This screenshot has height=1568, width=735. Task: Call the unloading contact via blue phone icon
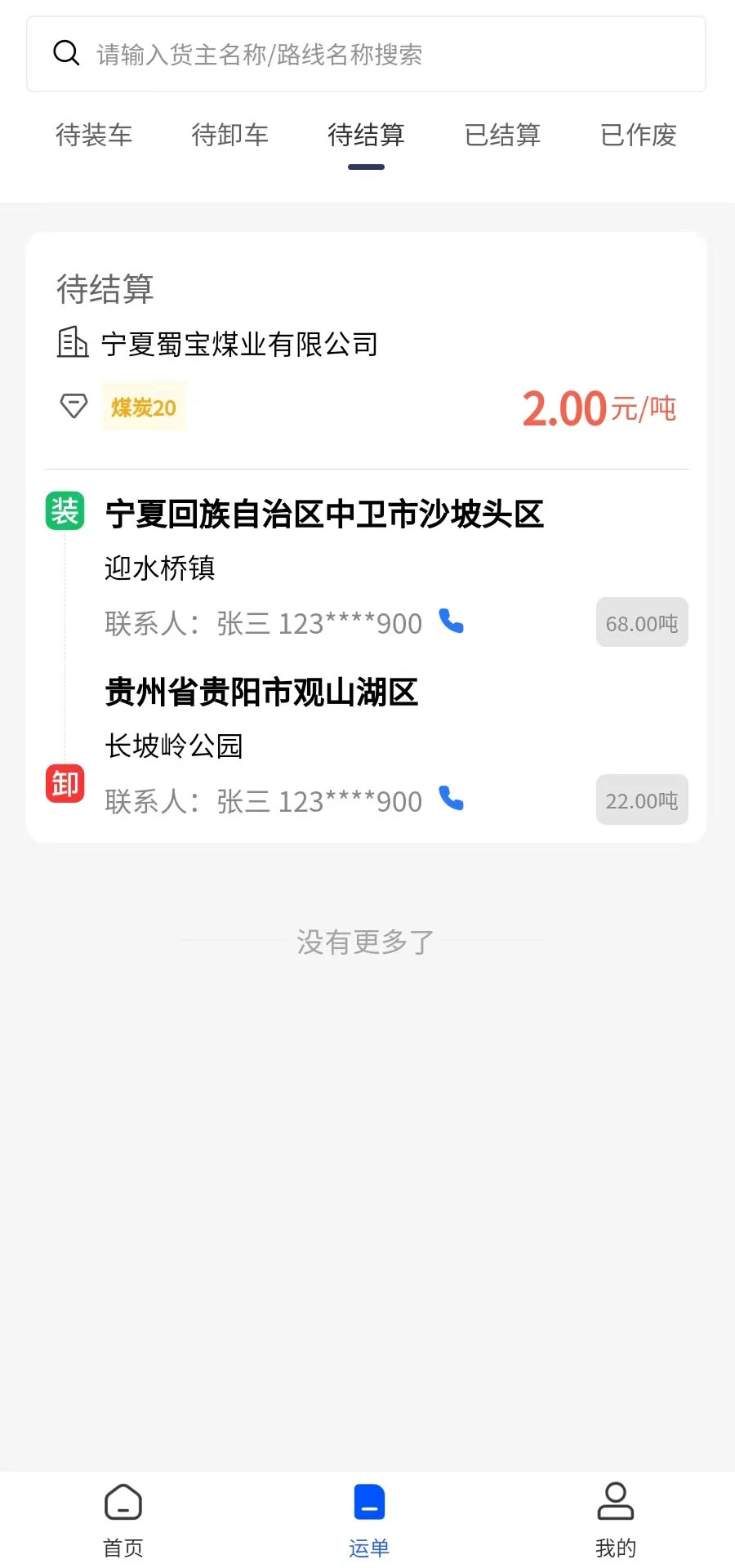[451, 800]
